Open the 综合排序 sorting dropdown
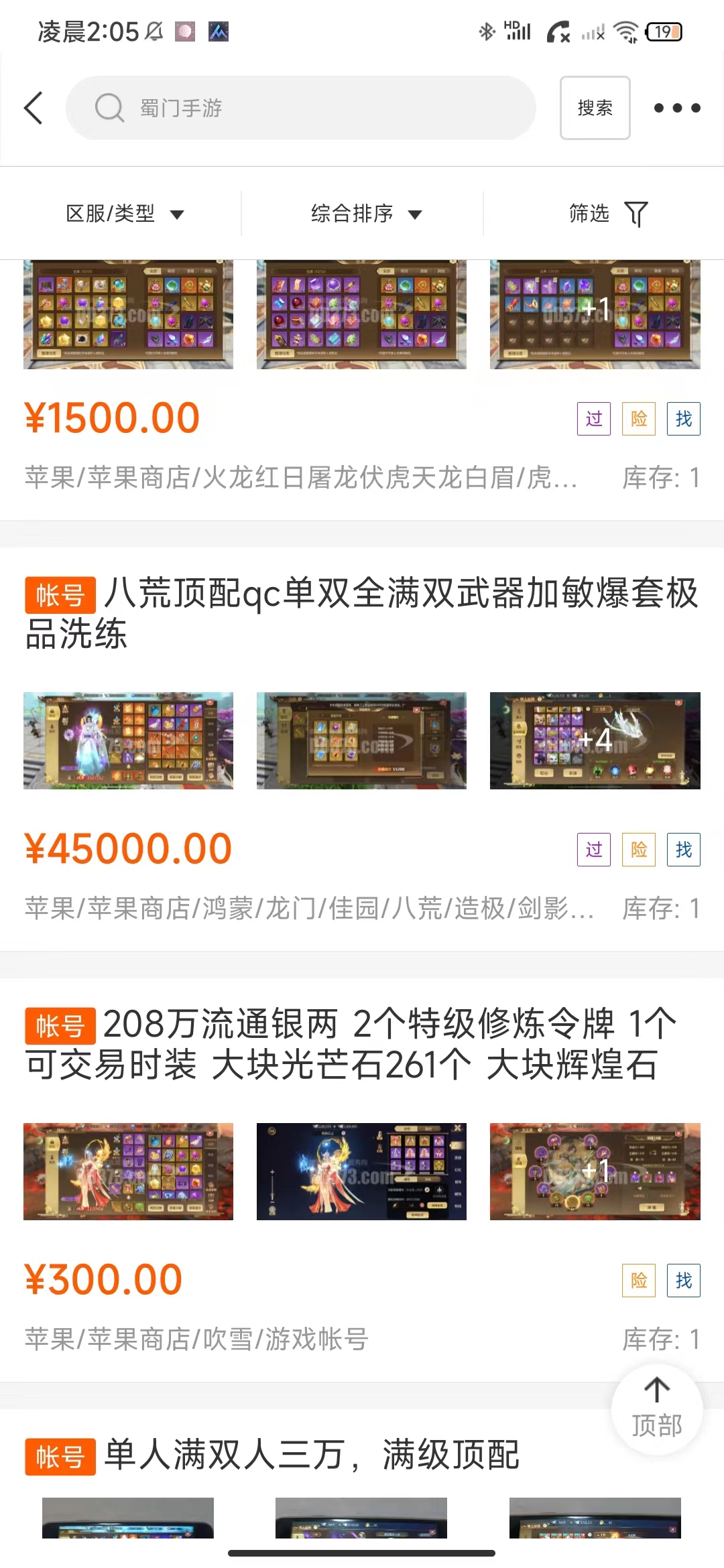The width and height of the screenshot is (724, 1568). 365,213
